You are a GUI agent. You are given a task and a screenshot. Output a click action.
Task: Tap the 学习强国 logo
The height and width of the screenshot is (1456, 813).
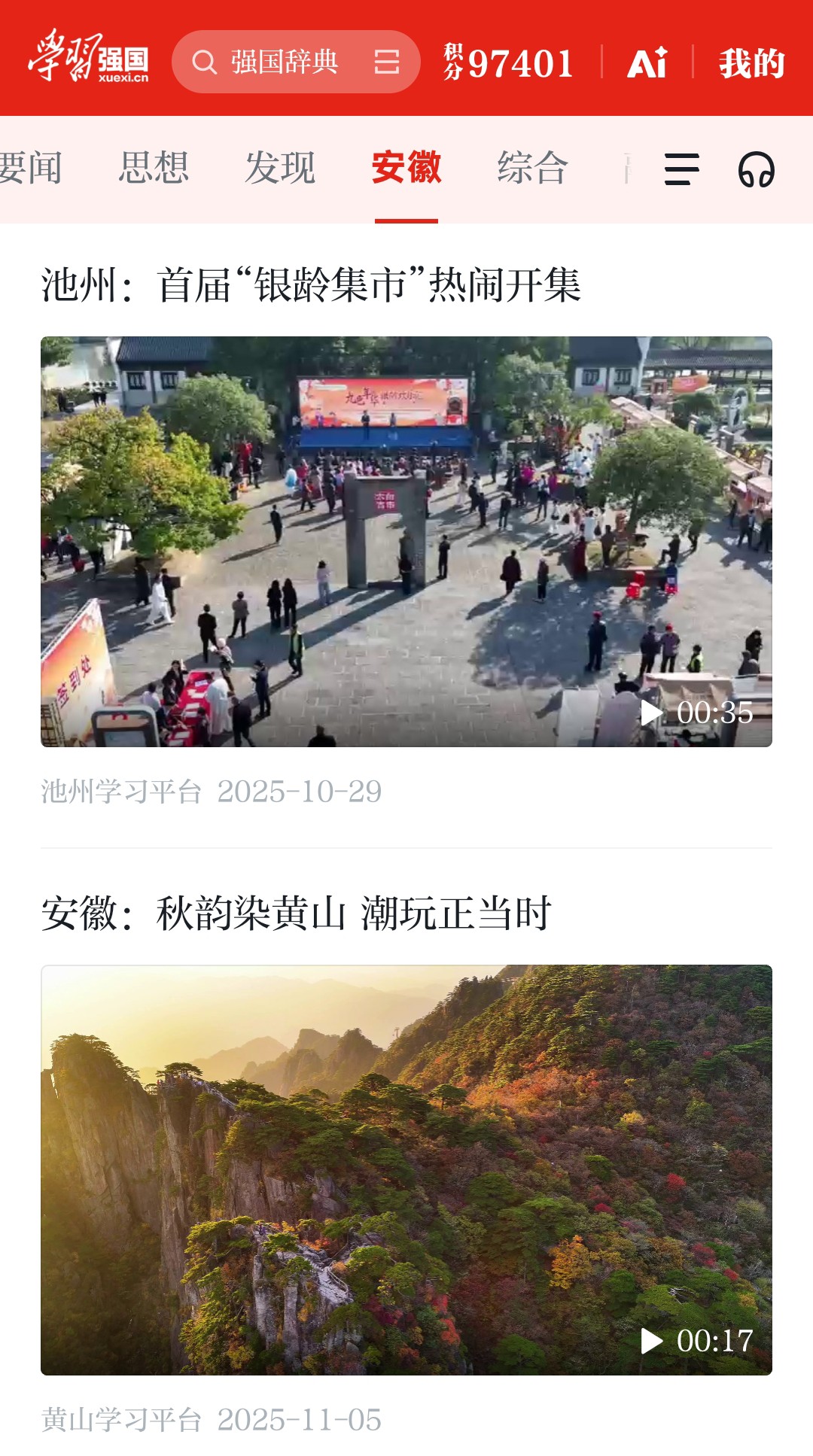point(88,57)
